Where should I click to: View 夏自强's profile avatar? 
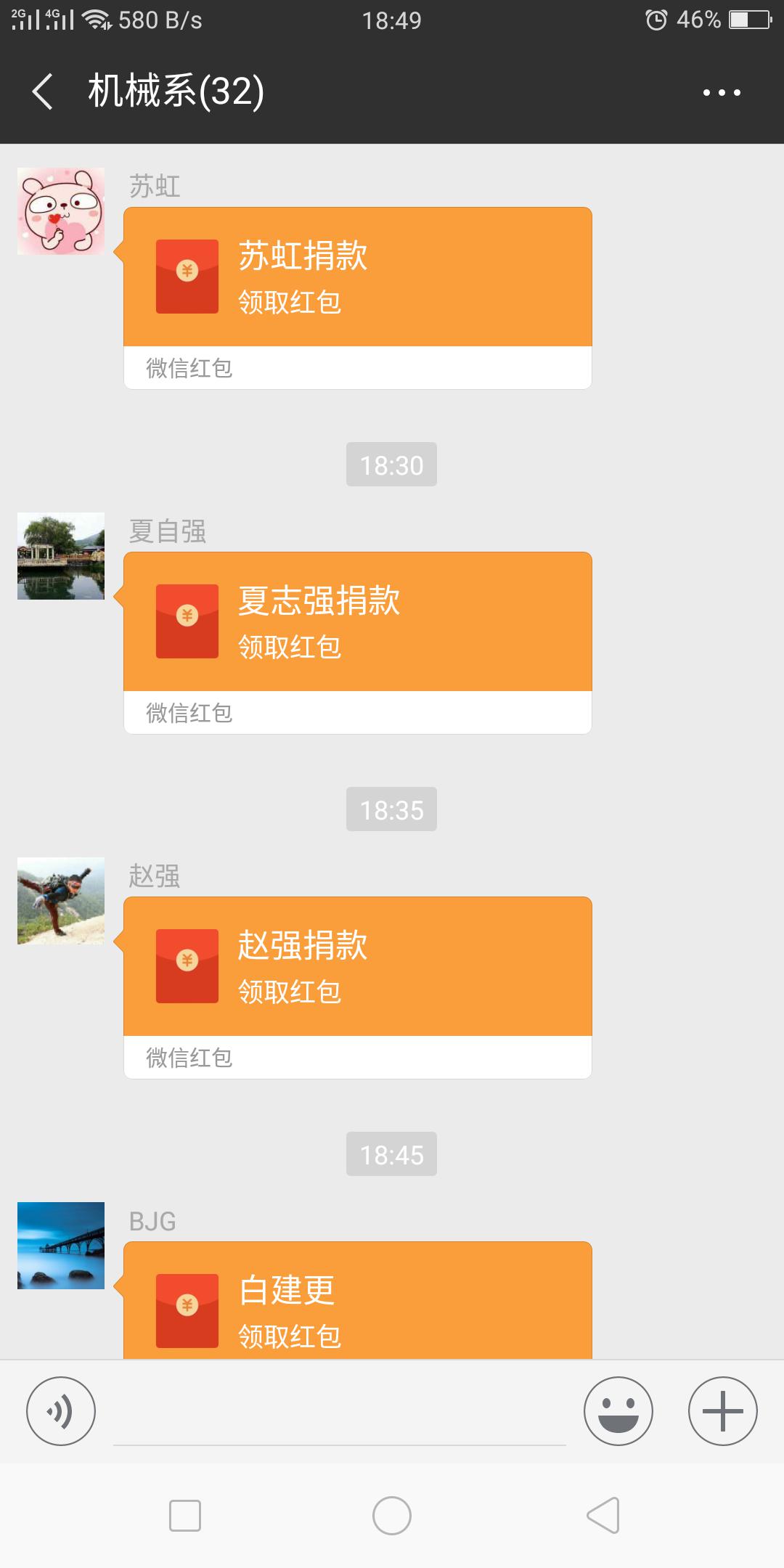click(x=61, y=556)
